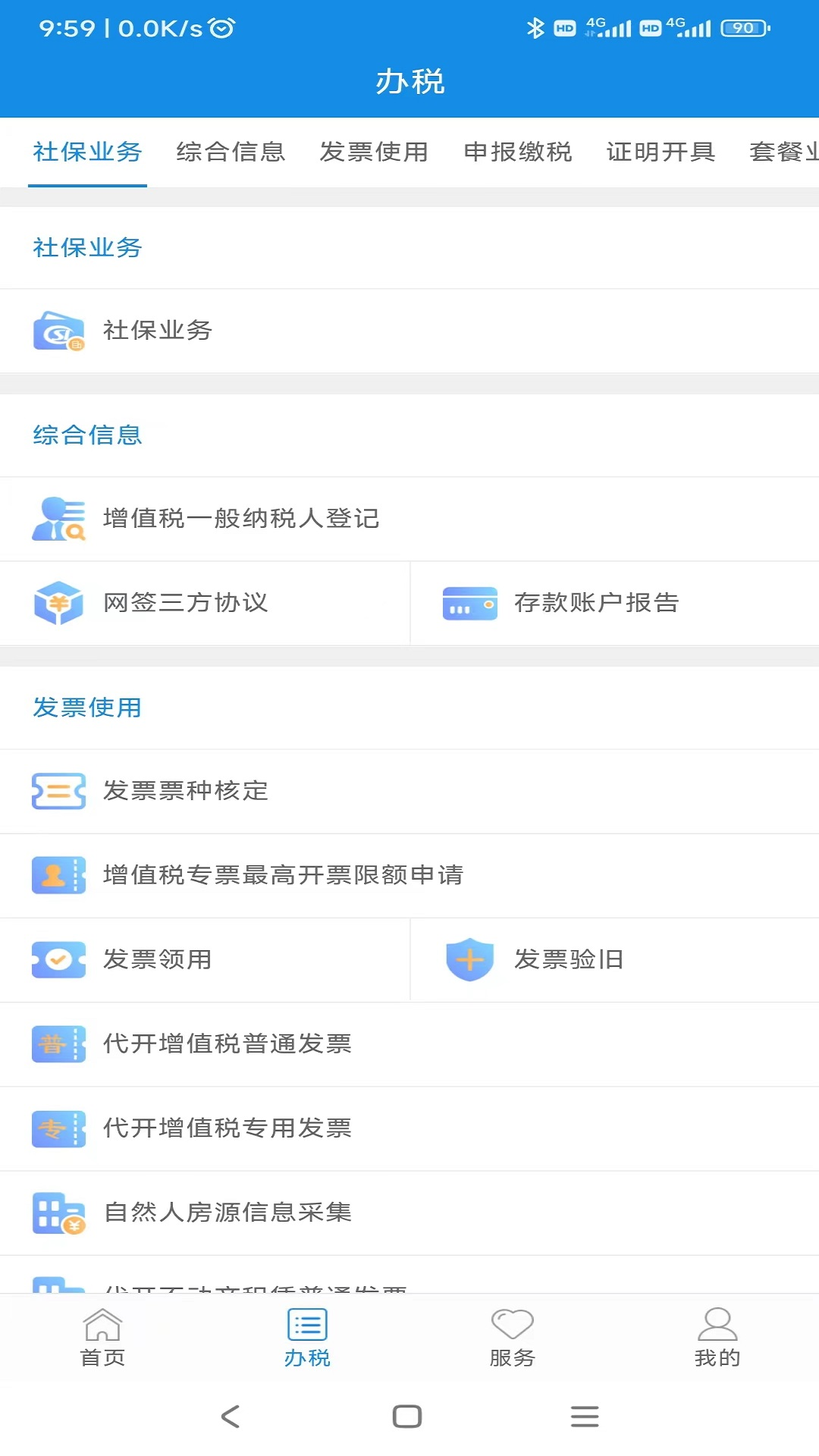This screenshot has width=819, height=1456.
Task: Select the 发票票种核定 ticket icon
Action: (x=58, y=791)
